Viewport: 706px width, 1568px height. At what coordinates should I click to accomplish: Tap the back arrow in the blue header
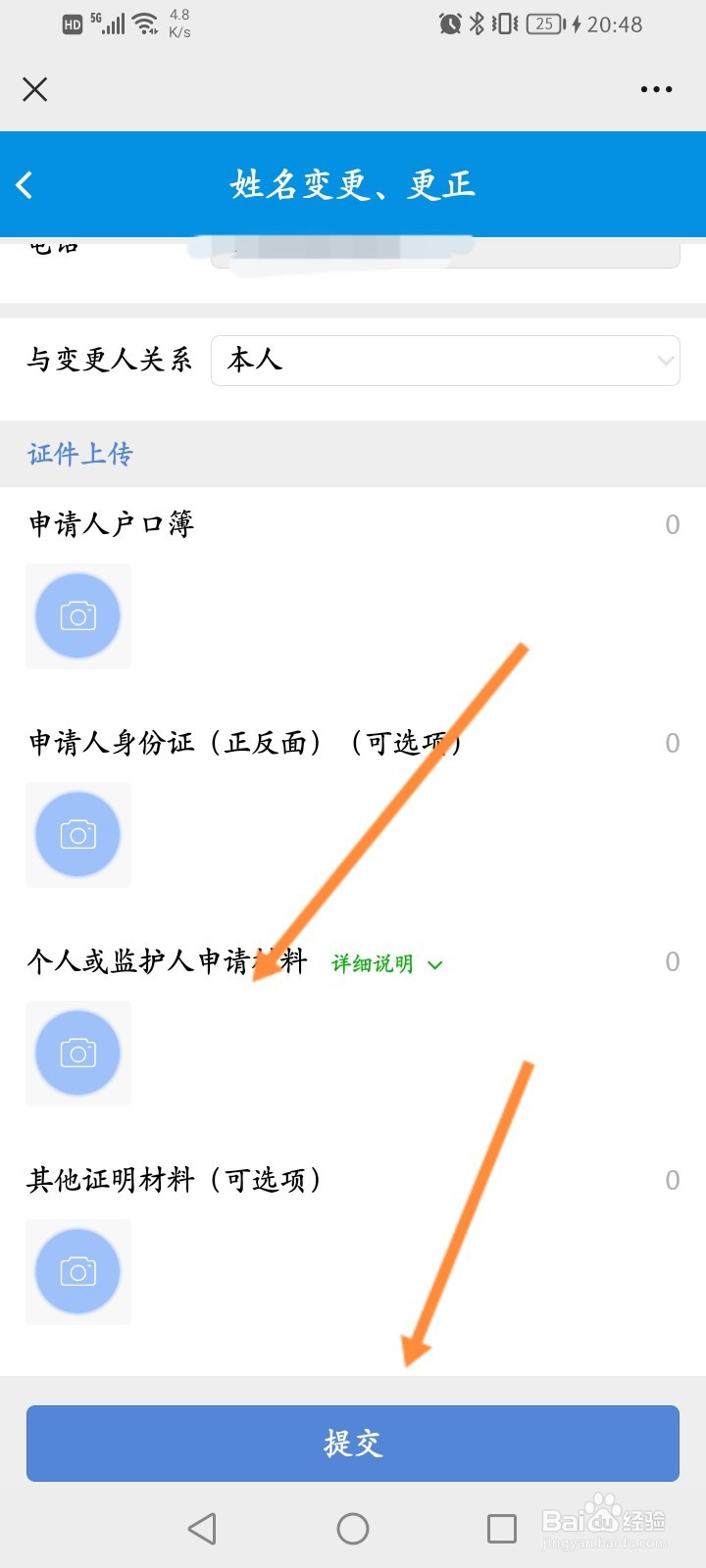tap(25, 184)
